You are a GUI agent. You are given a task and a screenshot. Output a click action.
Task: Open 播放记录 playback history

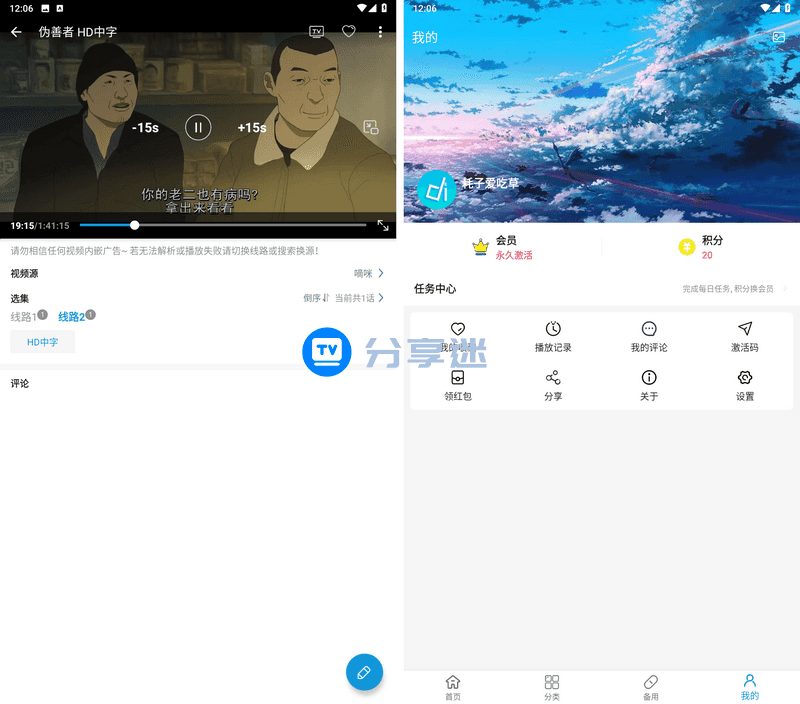tap(553, 336)
